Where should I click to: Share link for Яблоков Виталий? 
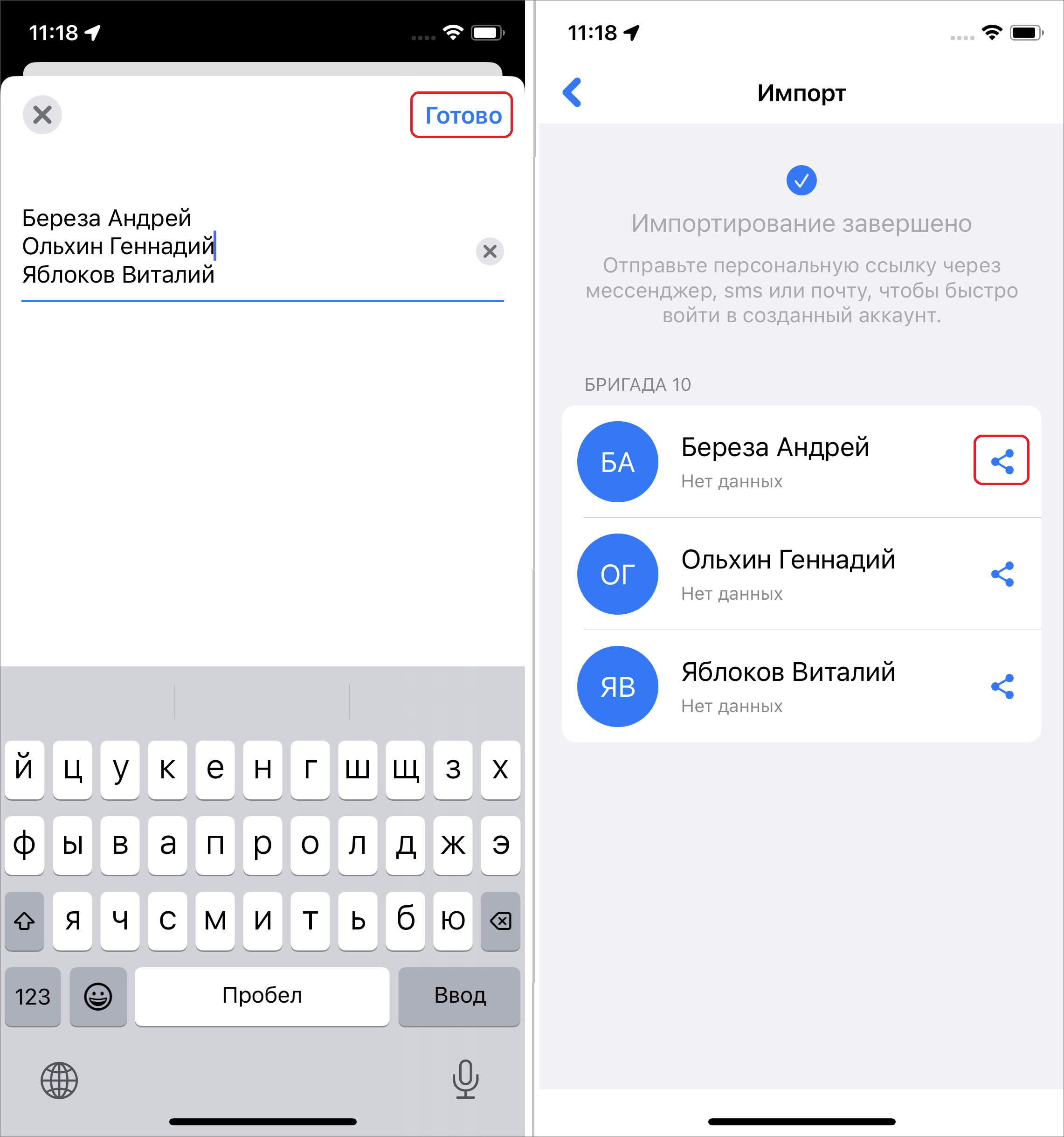[x=1001, y=686]
